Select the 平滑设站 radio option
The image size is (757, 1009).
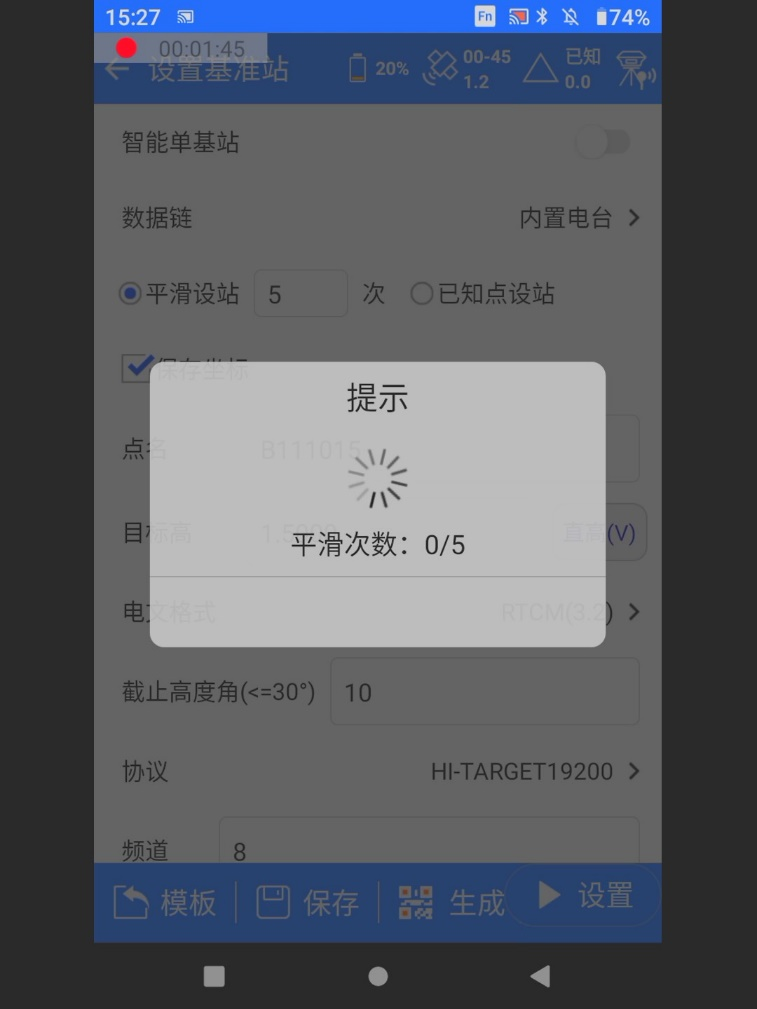(x=131, y=294)
